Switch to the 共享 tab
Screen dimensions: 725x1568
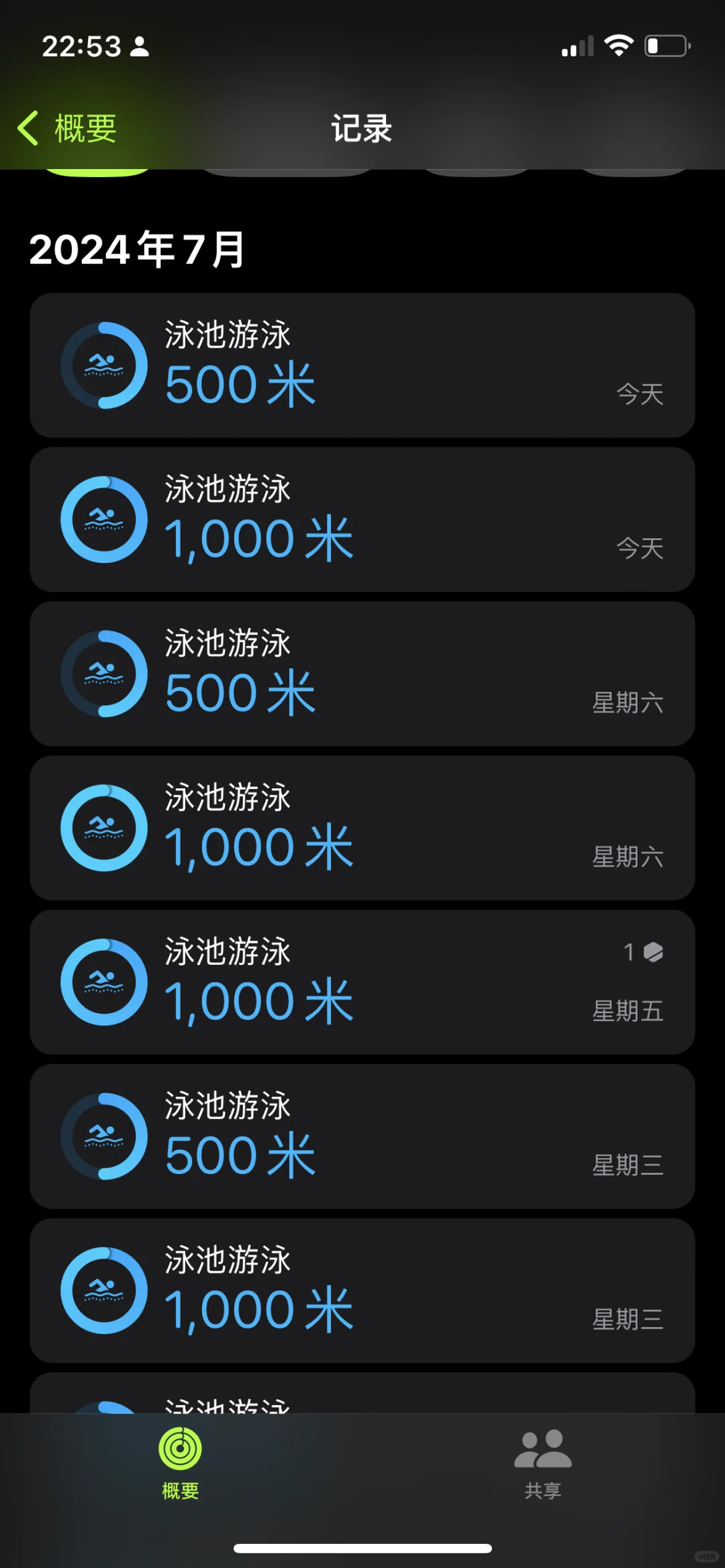[543, 1464]
